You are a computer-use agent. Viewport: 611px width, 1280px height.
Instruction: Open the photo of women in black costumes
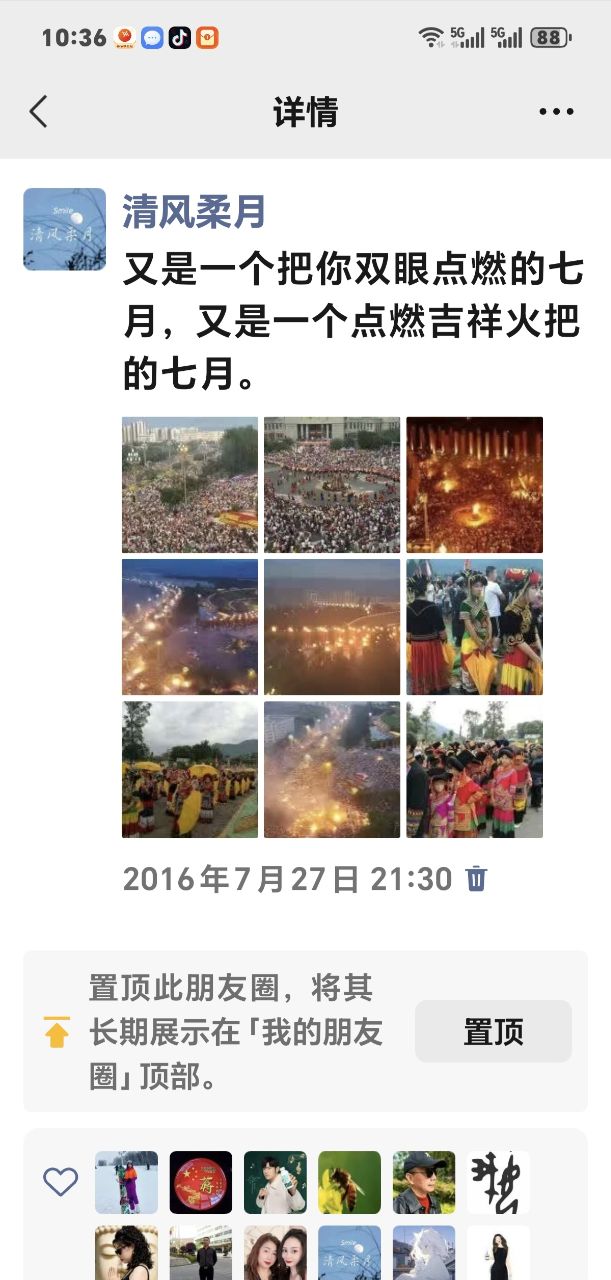474,627
